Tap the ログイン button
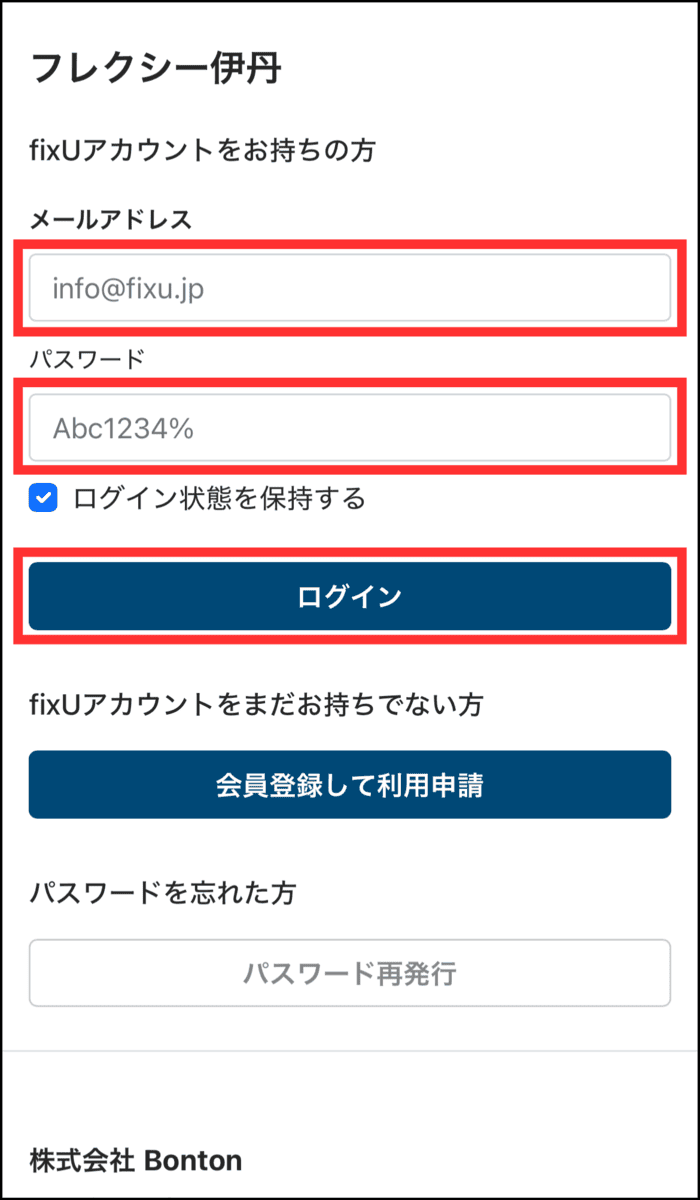This screenshot has width=700, height=1200. point(349,597)
